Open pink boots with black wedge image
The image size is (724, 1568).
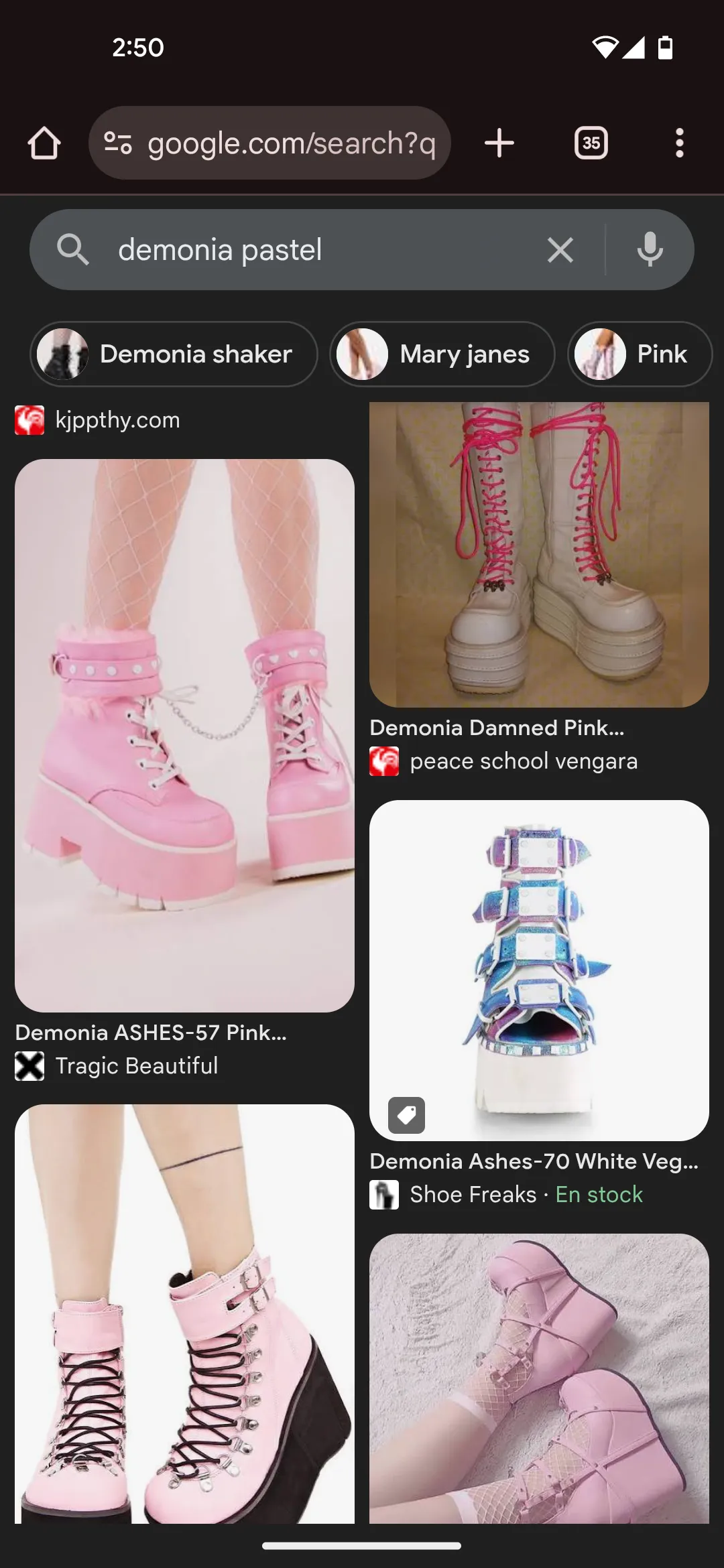pyautogui.click(x=184, y=1313)
